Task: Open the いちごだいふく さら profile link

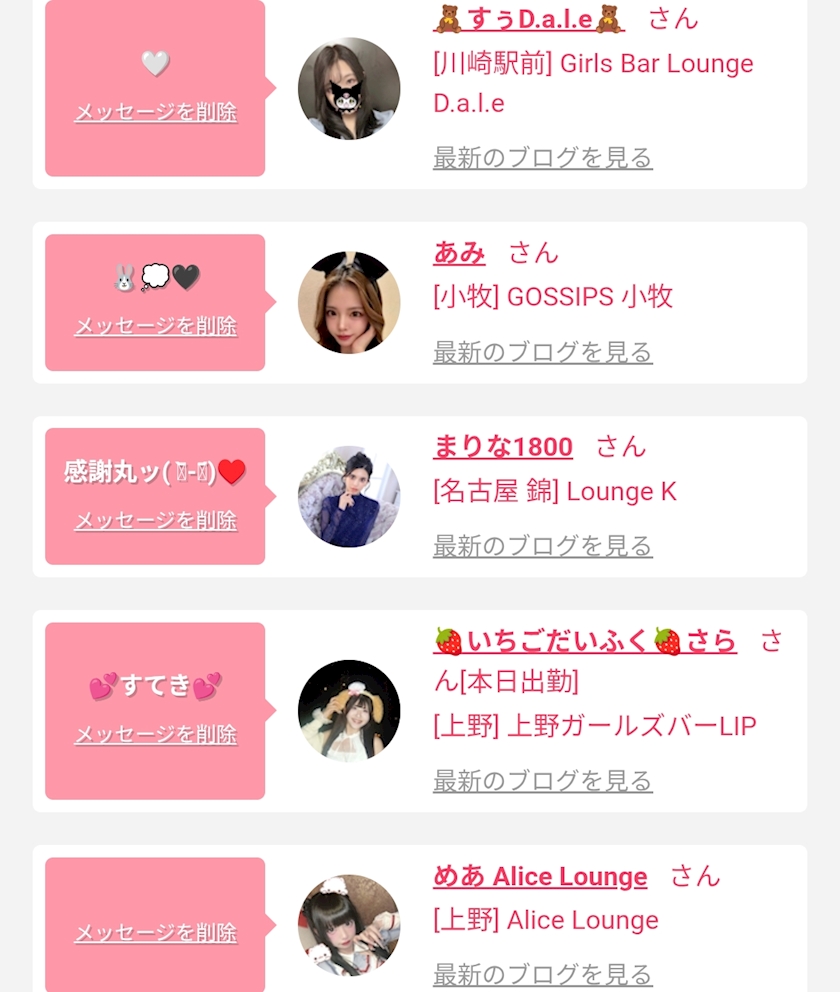Action: tap(585, 641)
